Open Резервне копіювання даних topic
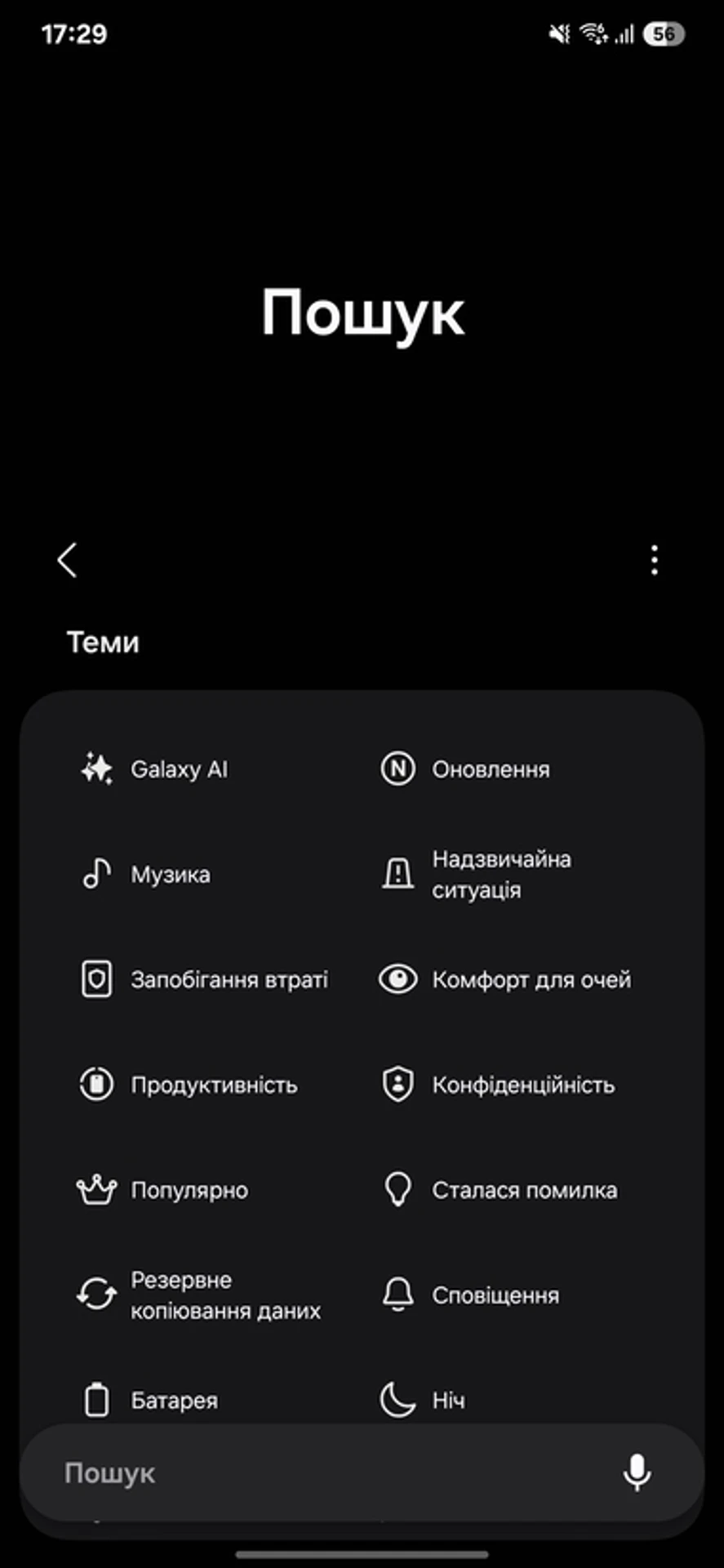The width and height of the screenshot is (724, 1568). click(225, 1295)
